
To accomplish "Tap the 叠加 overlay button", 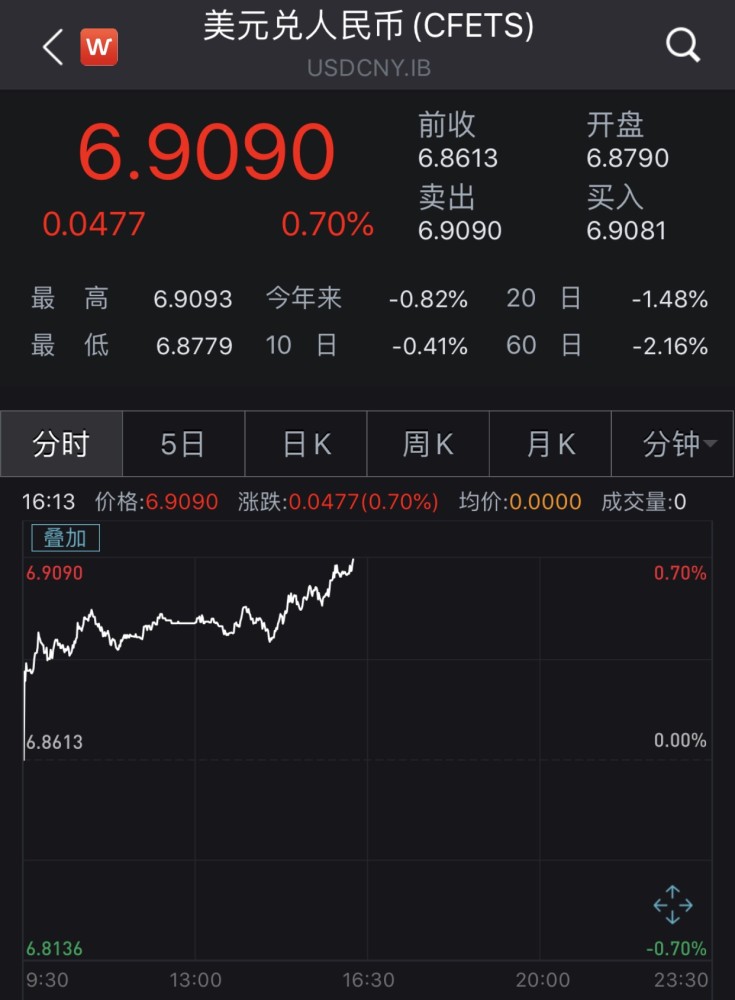I will (65, 538).
